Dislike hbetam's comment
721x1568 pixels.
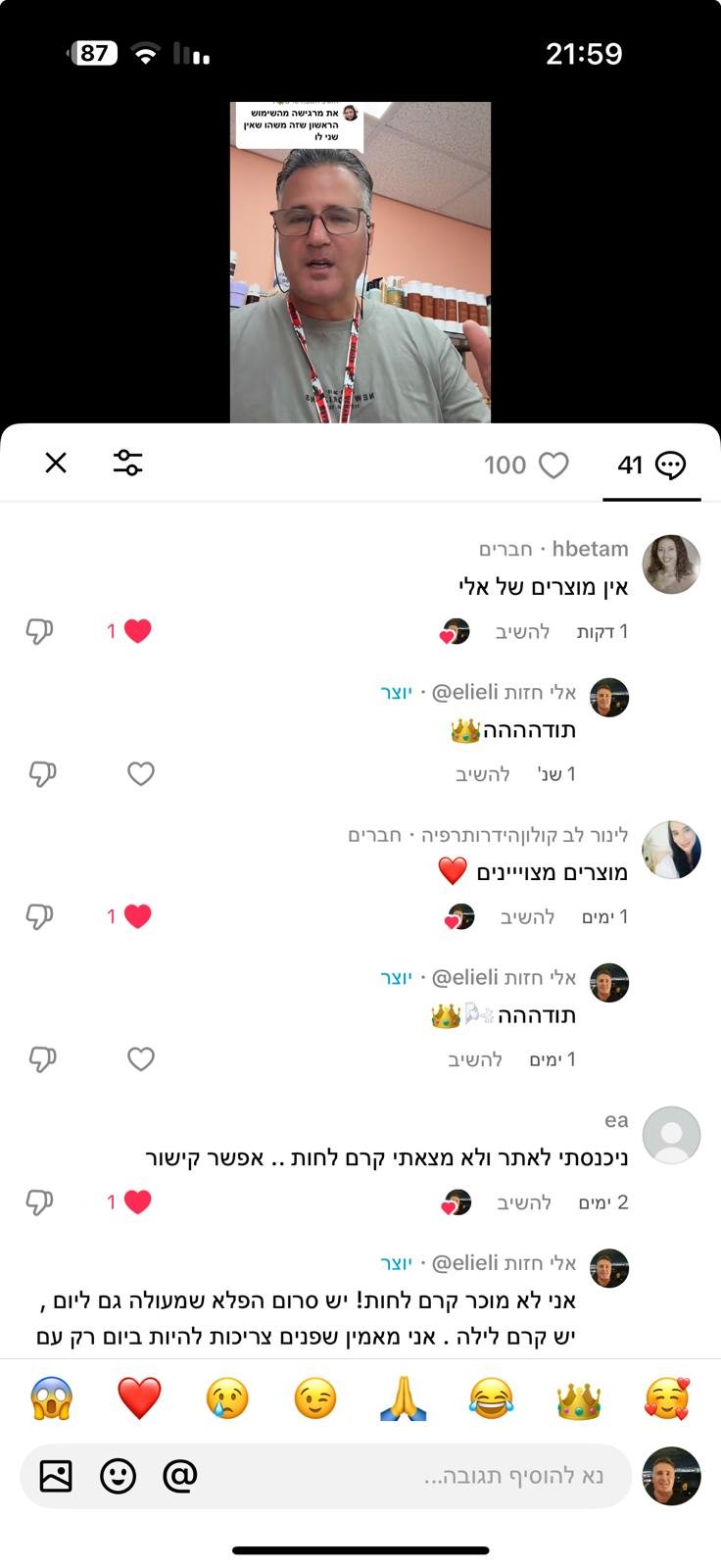click(39, 632)
